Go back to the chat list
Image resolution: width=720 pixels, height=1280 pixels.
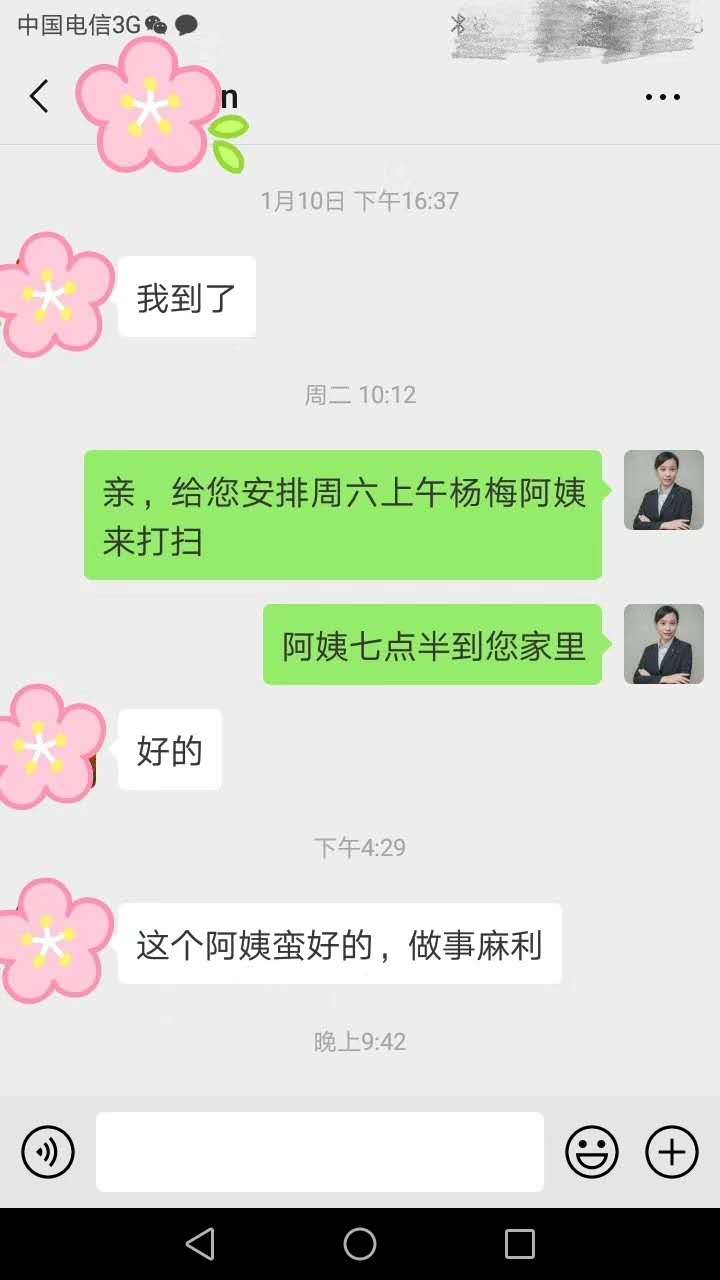(x=39, y=97)
